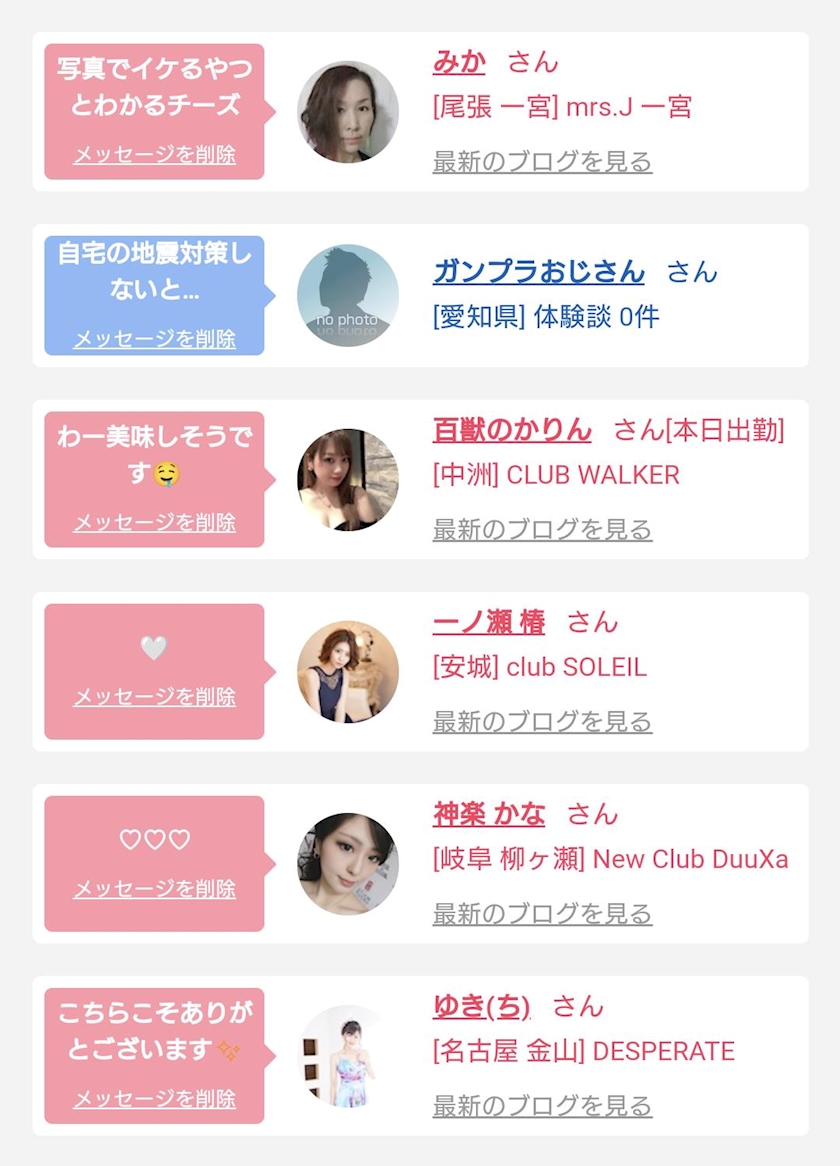Viewport: 840px width, 1166px height.
Task: Open ガンプラおじさん's profile link
Action: tap(538, 271)
